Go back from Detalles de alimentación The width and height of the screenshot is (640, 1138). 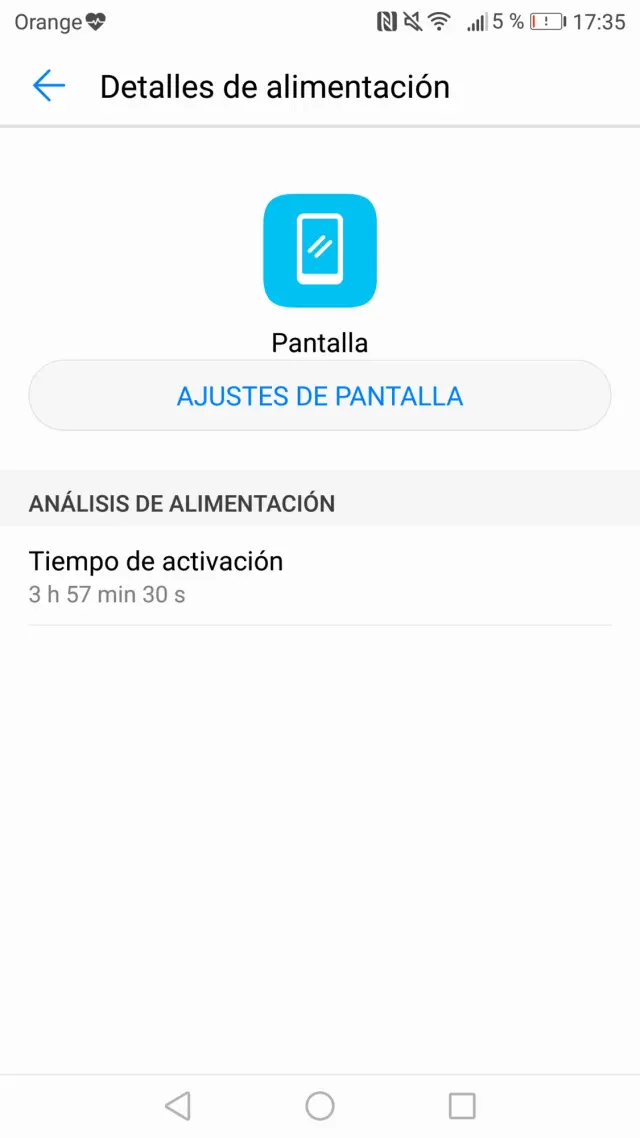coord(48,87)
